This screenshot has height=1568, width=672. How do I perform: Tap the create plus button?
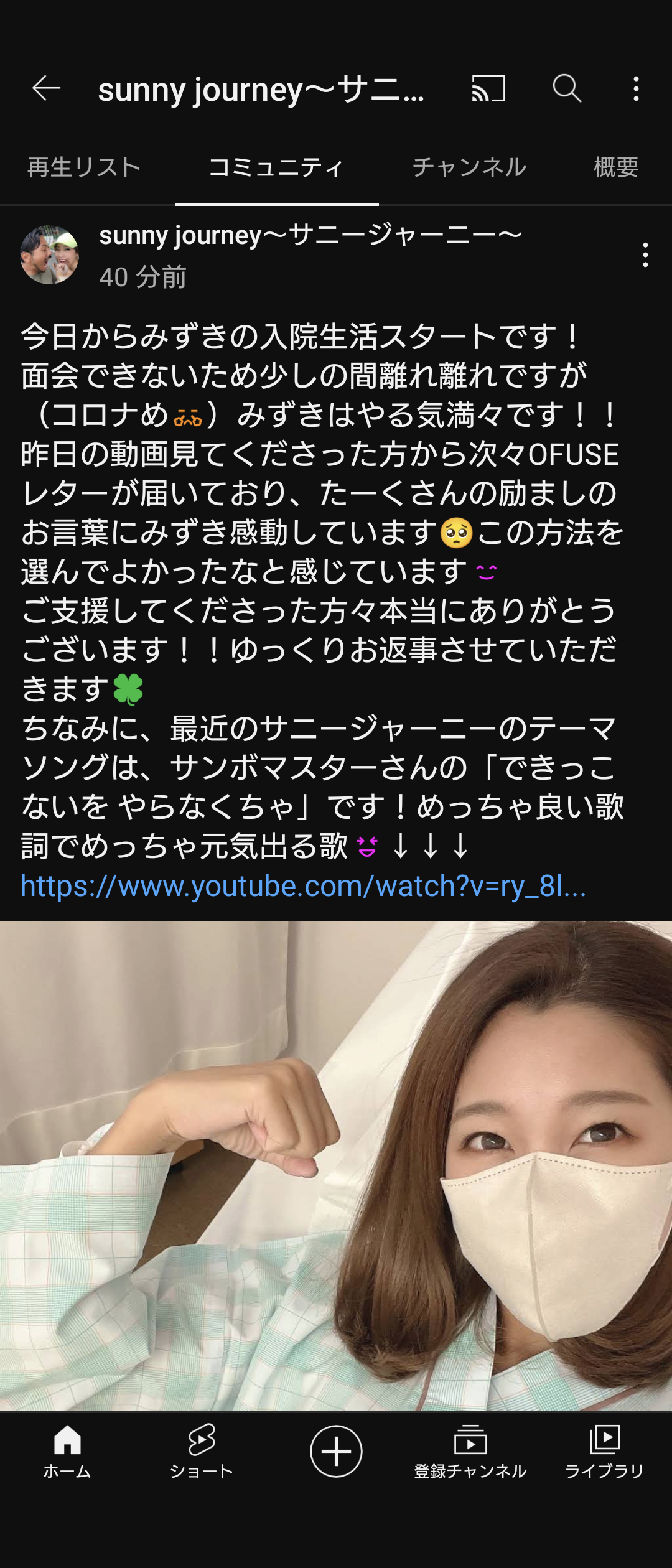(x=336, y=1451)
